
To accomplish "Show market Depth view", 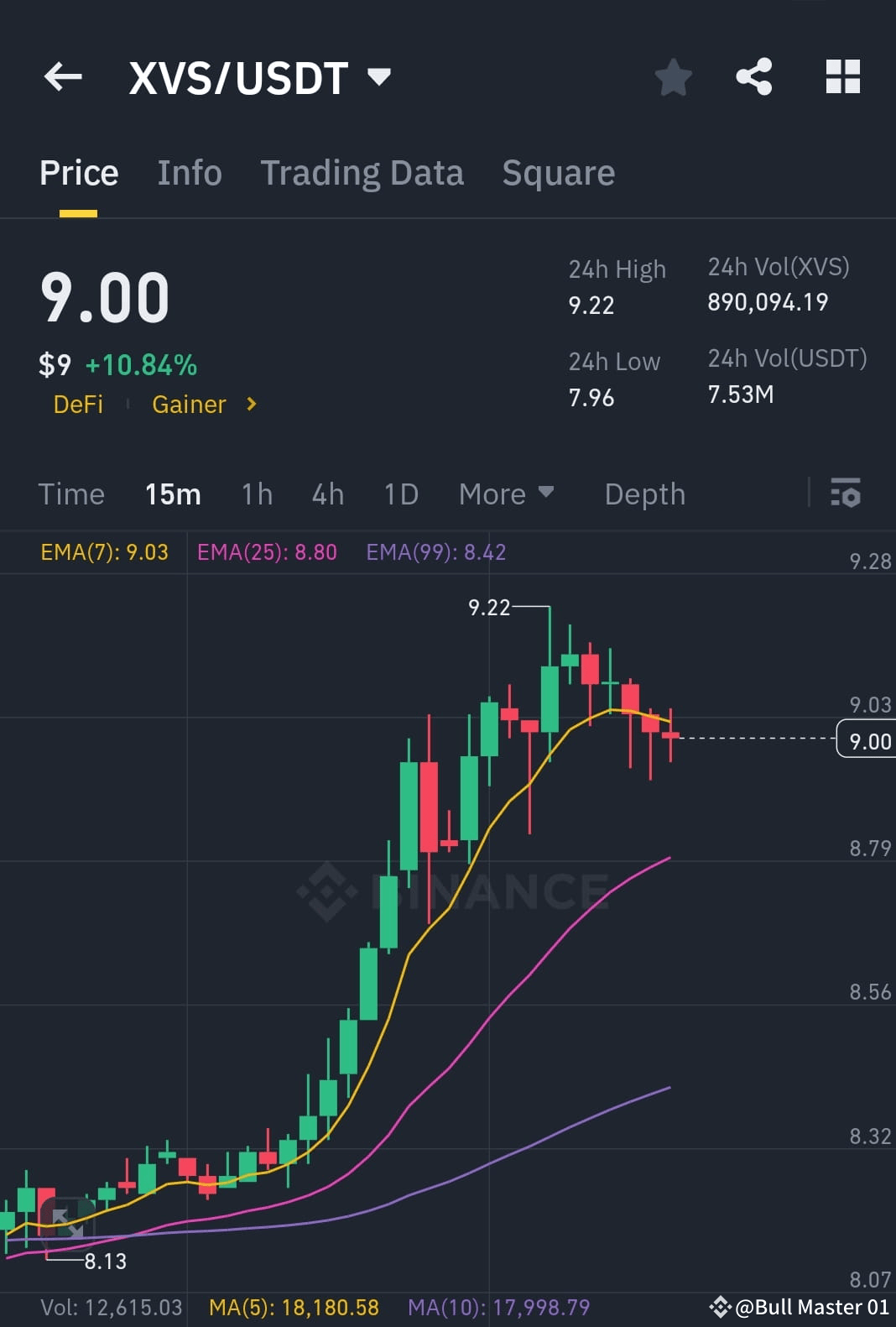I will point(644,494).
